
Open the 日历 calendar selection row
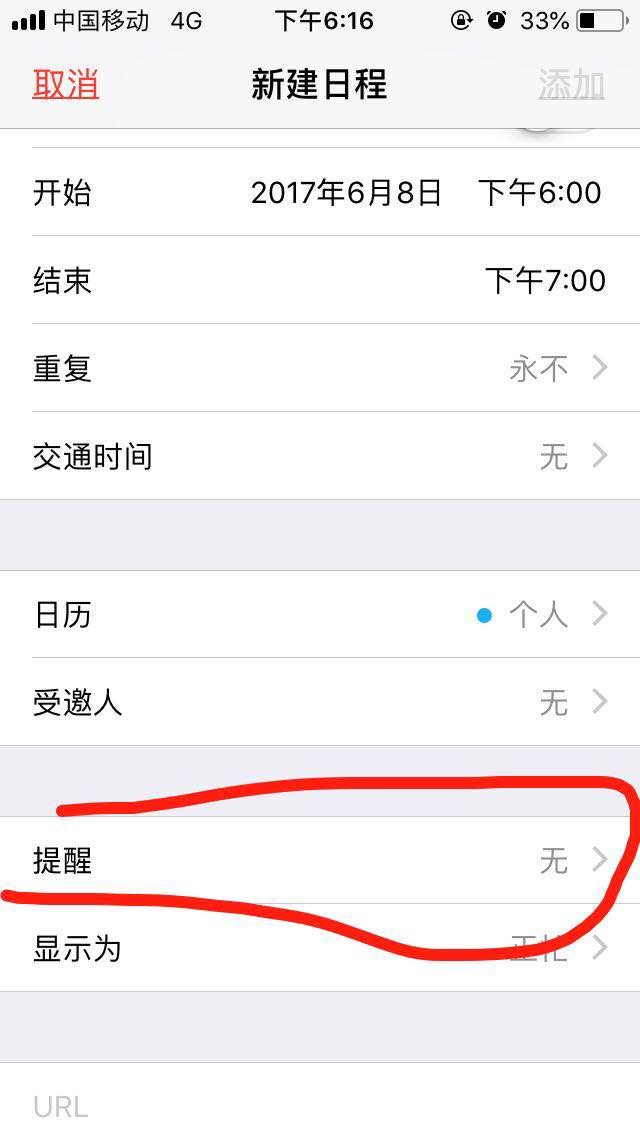320,614
